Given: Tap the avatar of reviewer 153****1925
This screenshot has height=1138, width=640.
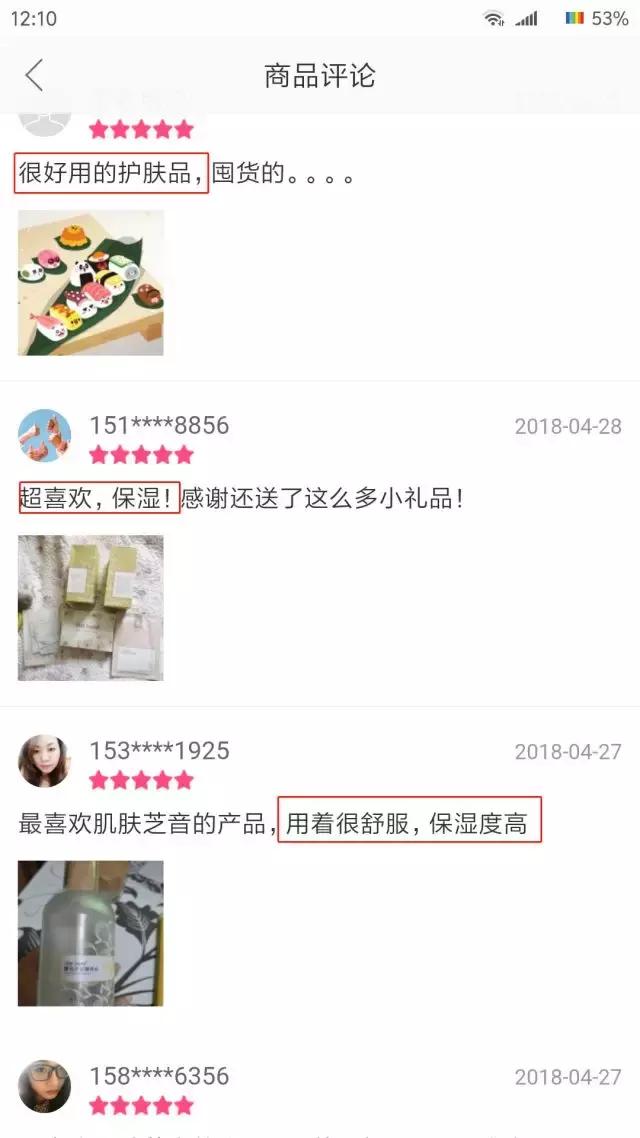Looking at the screenshot, I should click(x=44, y=761).
